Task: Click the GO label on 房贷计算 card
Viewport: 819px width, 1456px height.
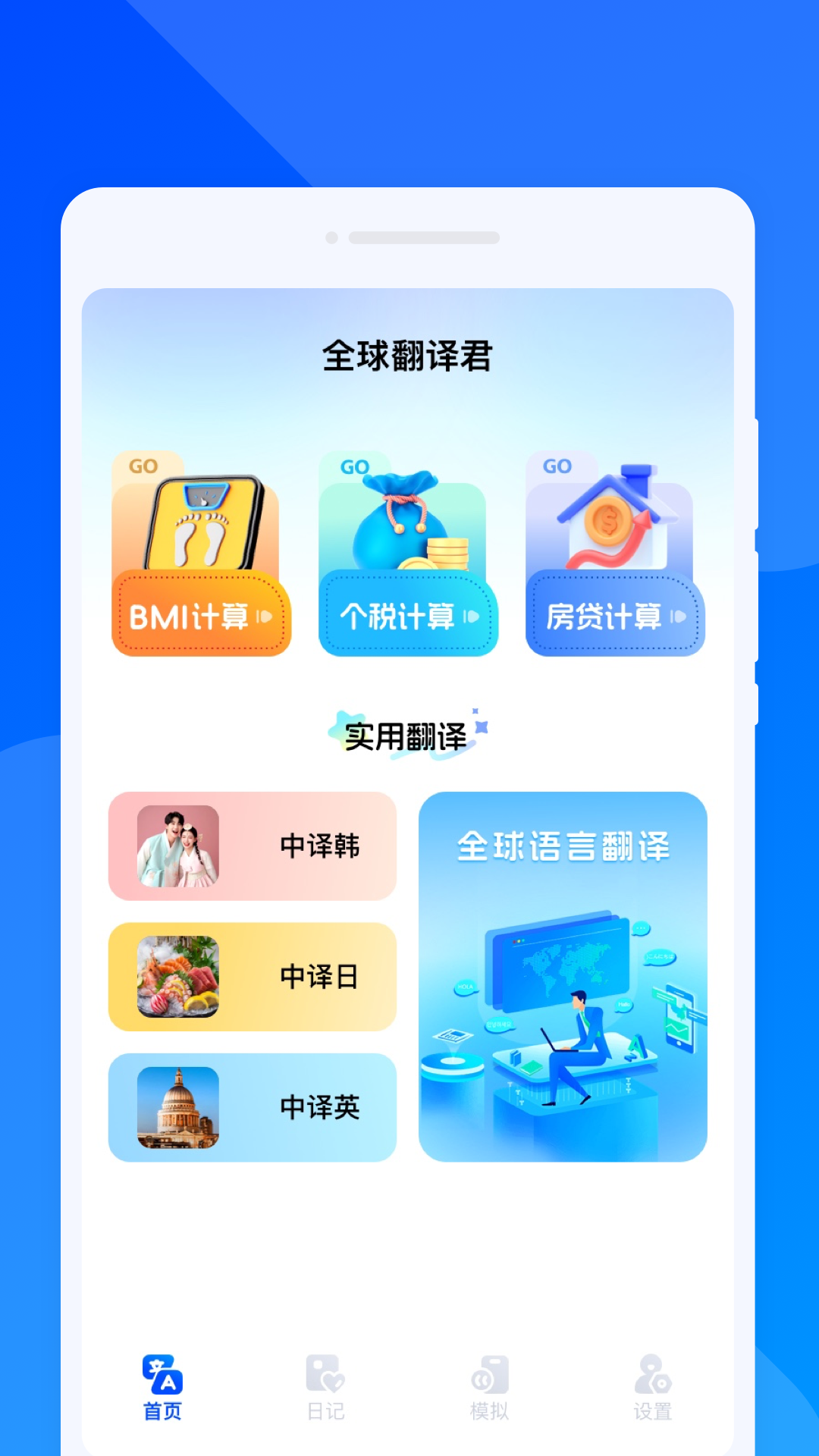Action: (x=557, y=465)
